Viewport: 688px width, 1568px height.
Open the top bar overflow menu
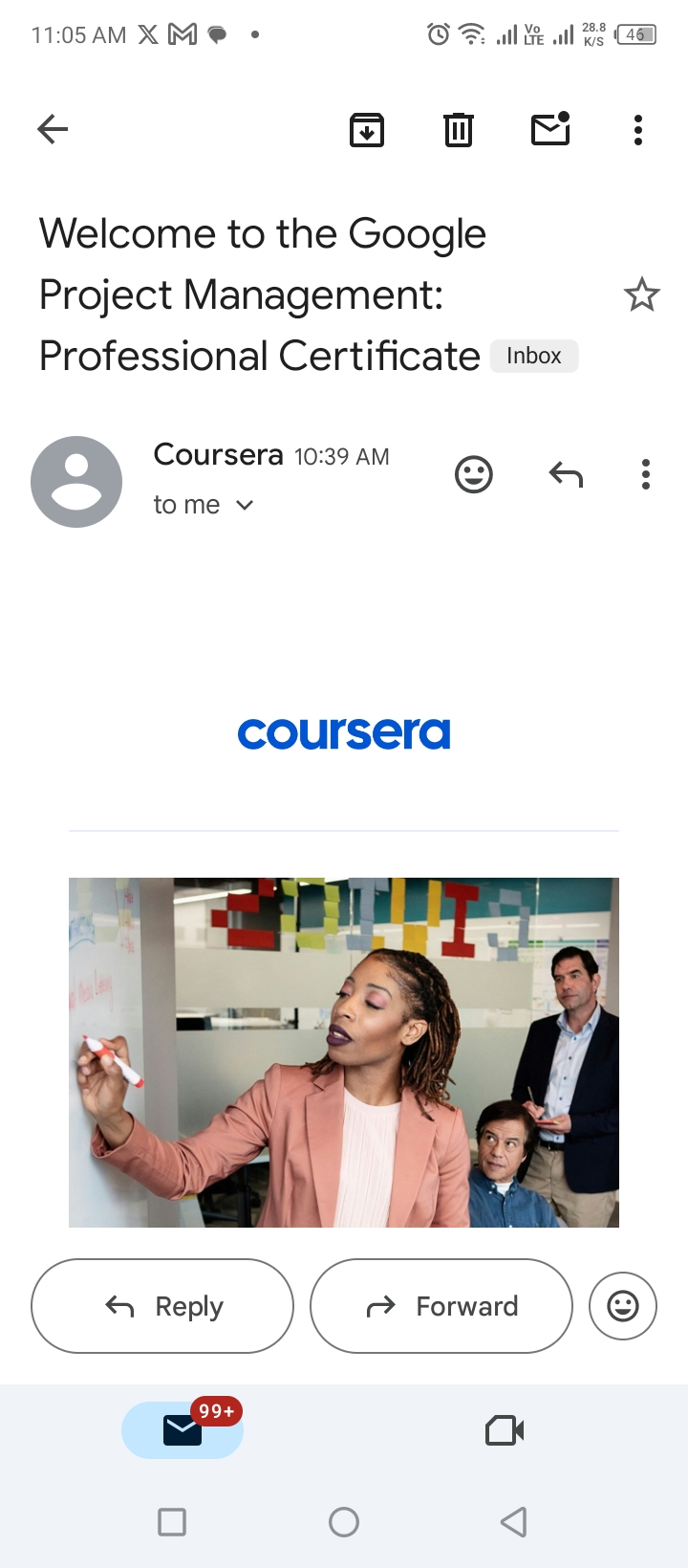click(x=638, y=129)
